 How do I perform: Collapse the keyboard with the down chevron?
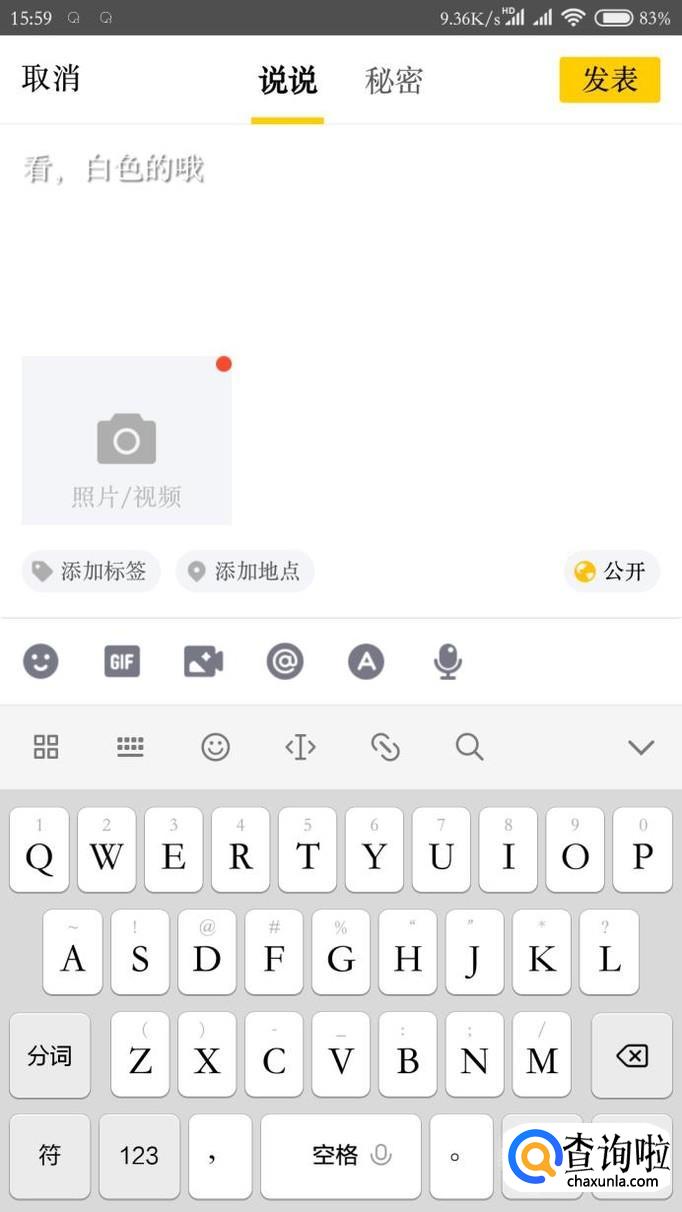tap(640, 747)
